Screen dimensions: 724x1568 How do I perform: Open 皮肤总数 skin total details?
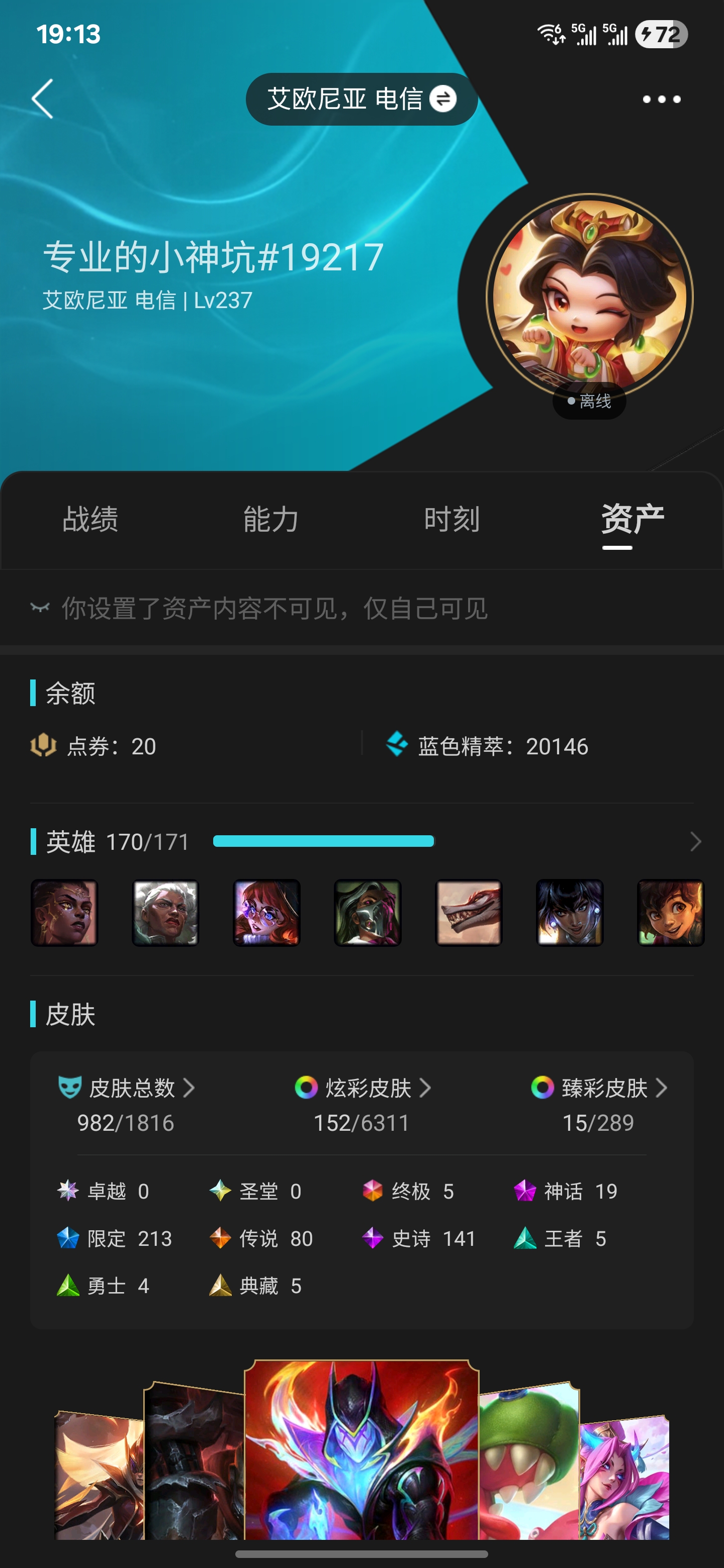pos(126,1104)
